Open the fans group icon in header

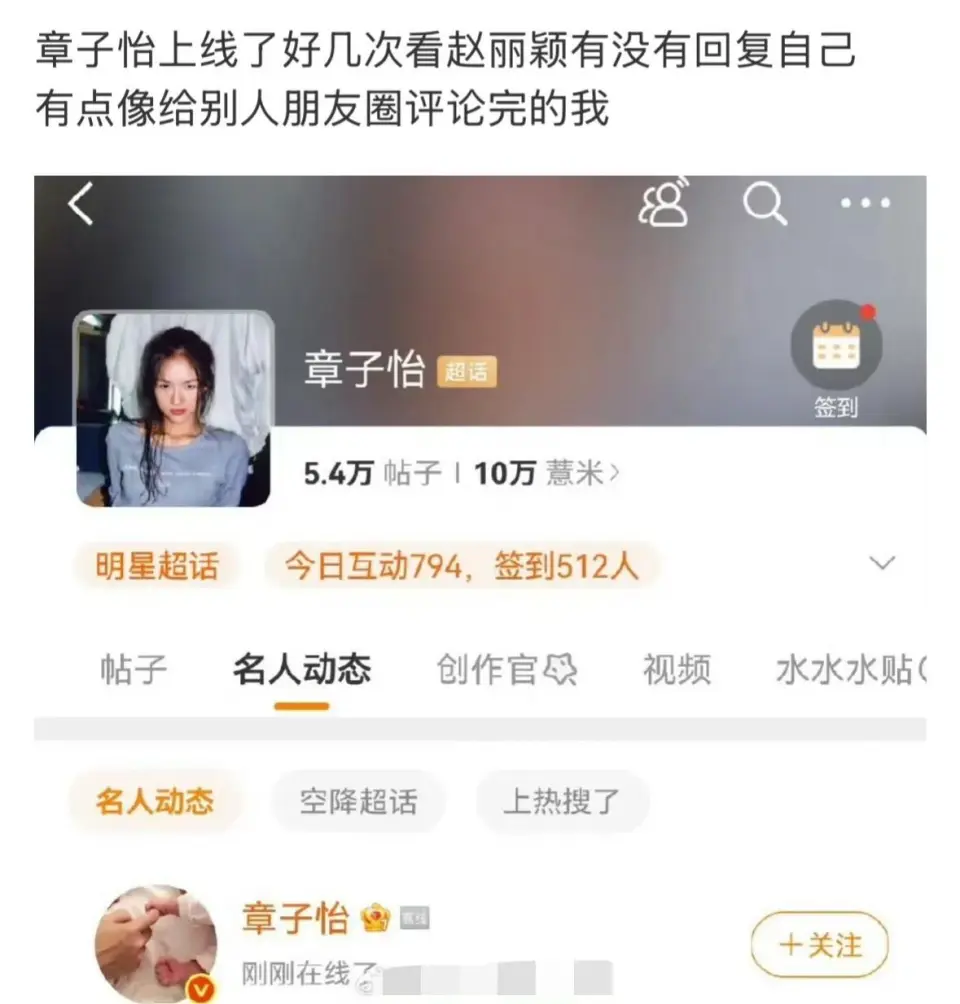click(665, 204)
